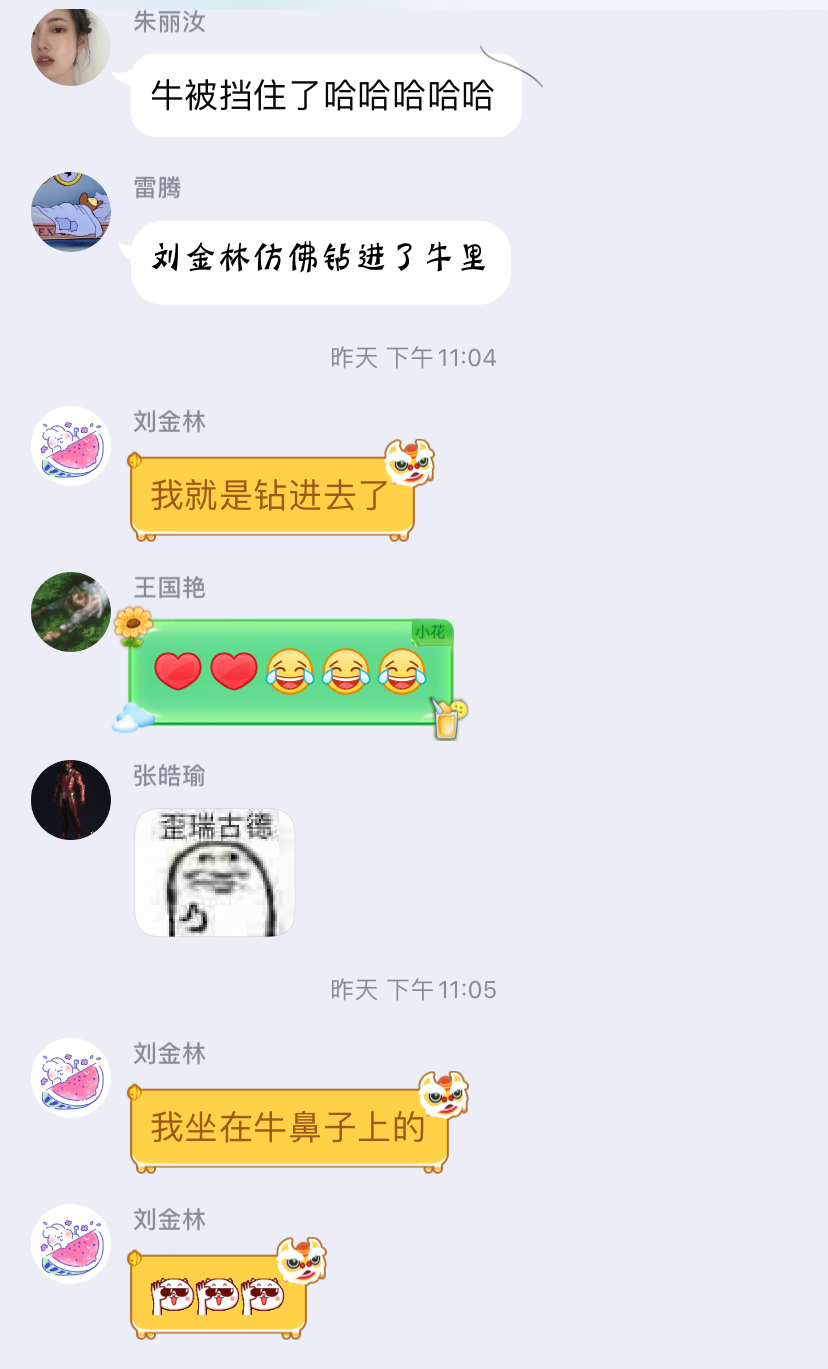
Task: Tap 刘金林's avatar beside 我坐在牛鼻子上的
Action: tap(71, 1077)
